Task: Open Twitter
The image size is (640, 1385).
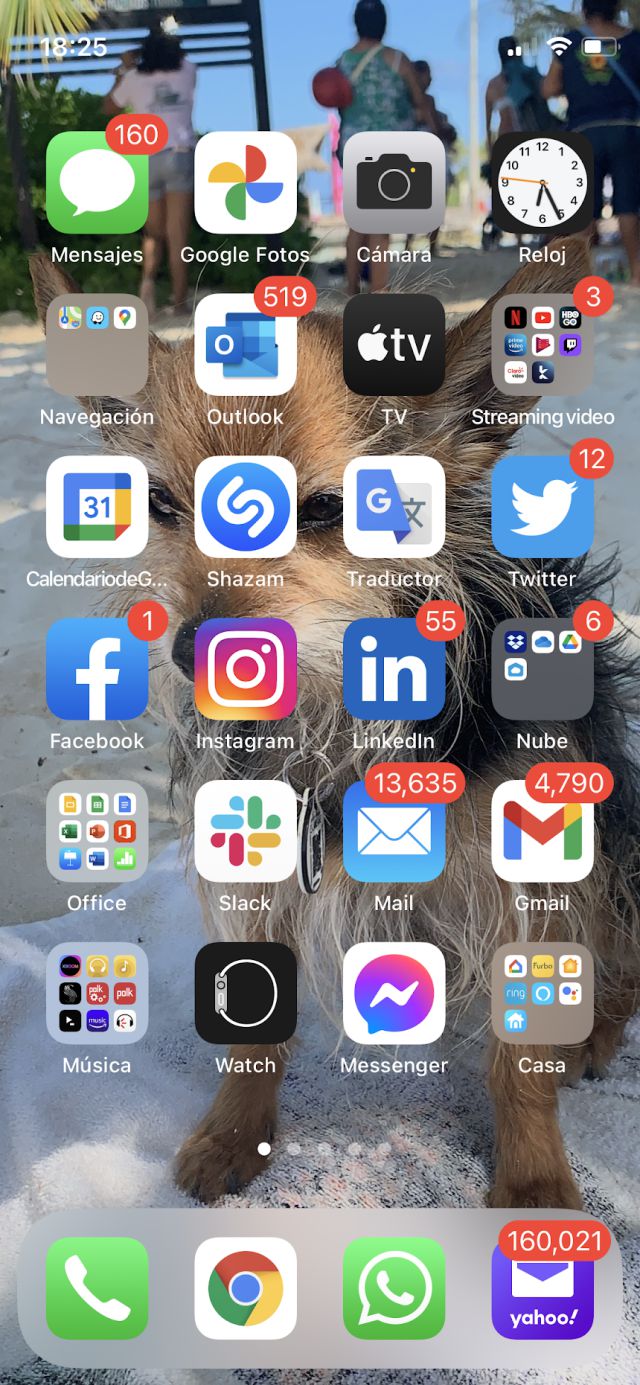Action: pos(542,507)
